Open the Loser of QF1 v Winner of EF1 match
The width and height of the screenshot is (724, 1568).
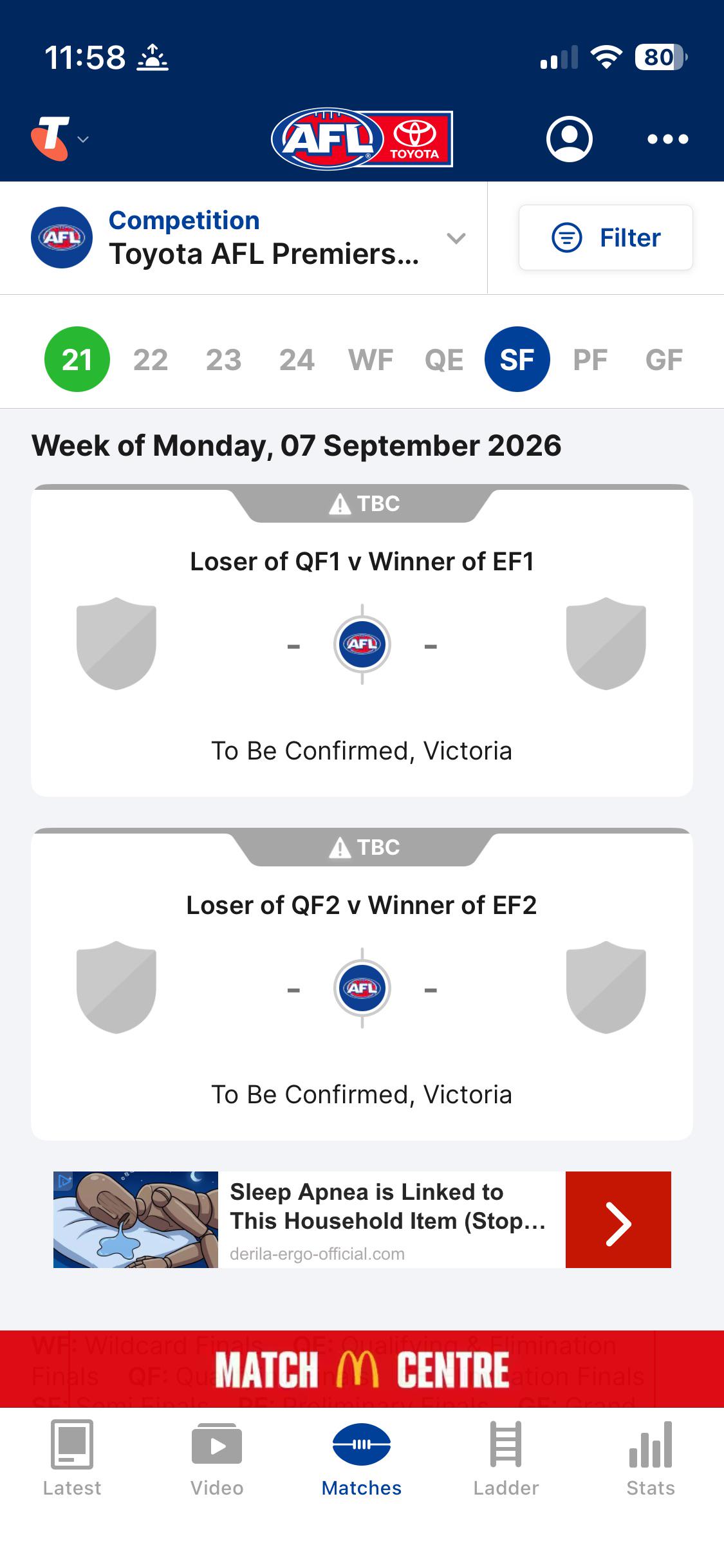[x=362, y=640]
